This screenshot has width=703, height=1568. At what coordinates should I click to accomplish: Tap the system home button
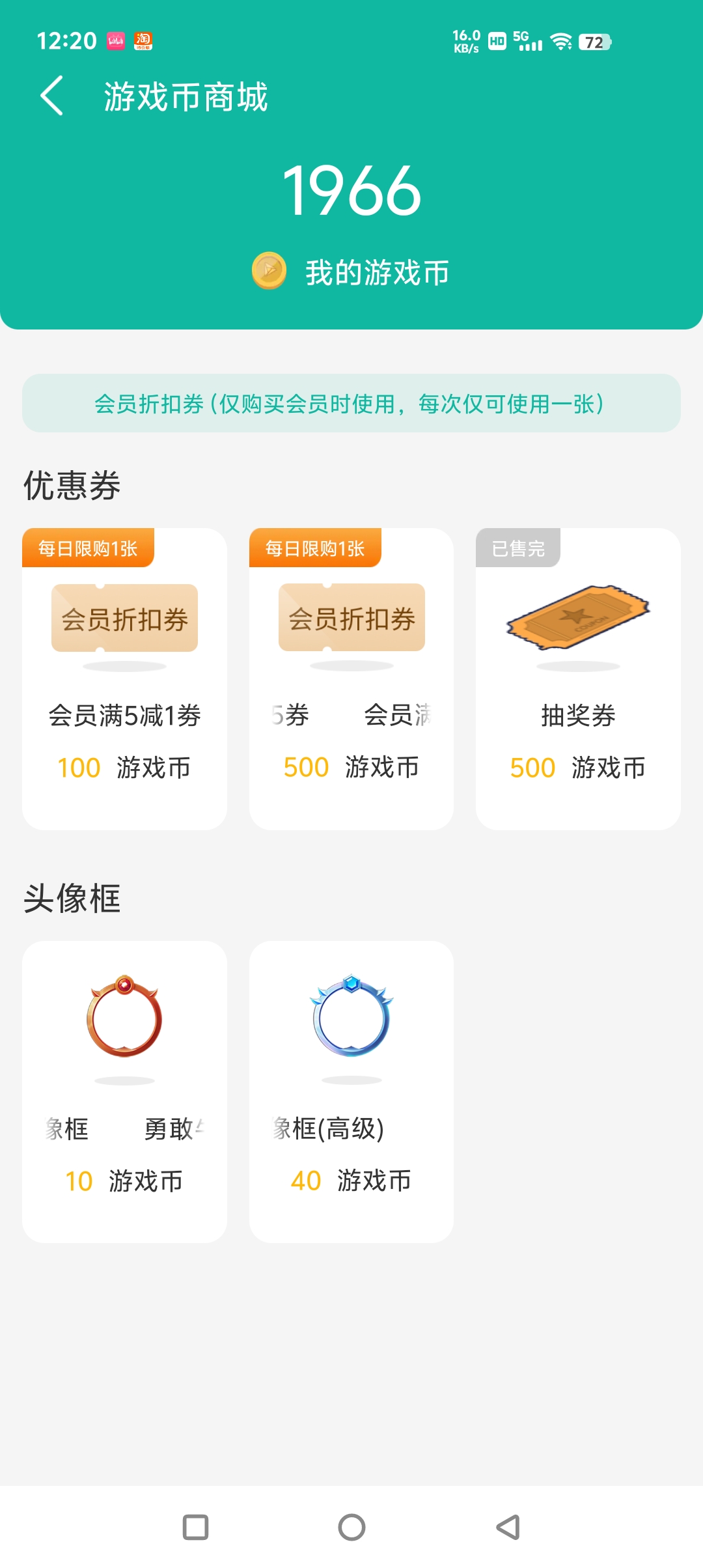pyautogui.click(x=351, y=1527)
